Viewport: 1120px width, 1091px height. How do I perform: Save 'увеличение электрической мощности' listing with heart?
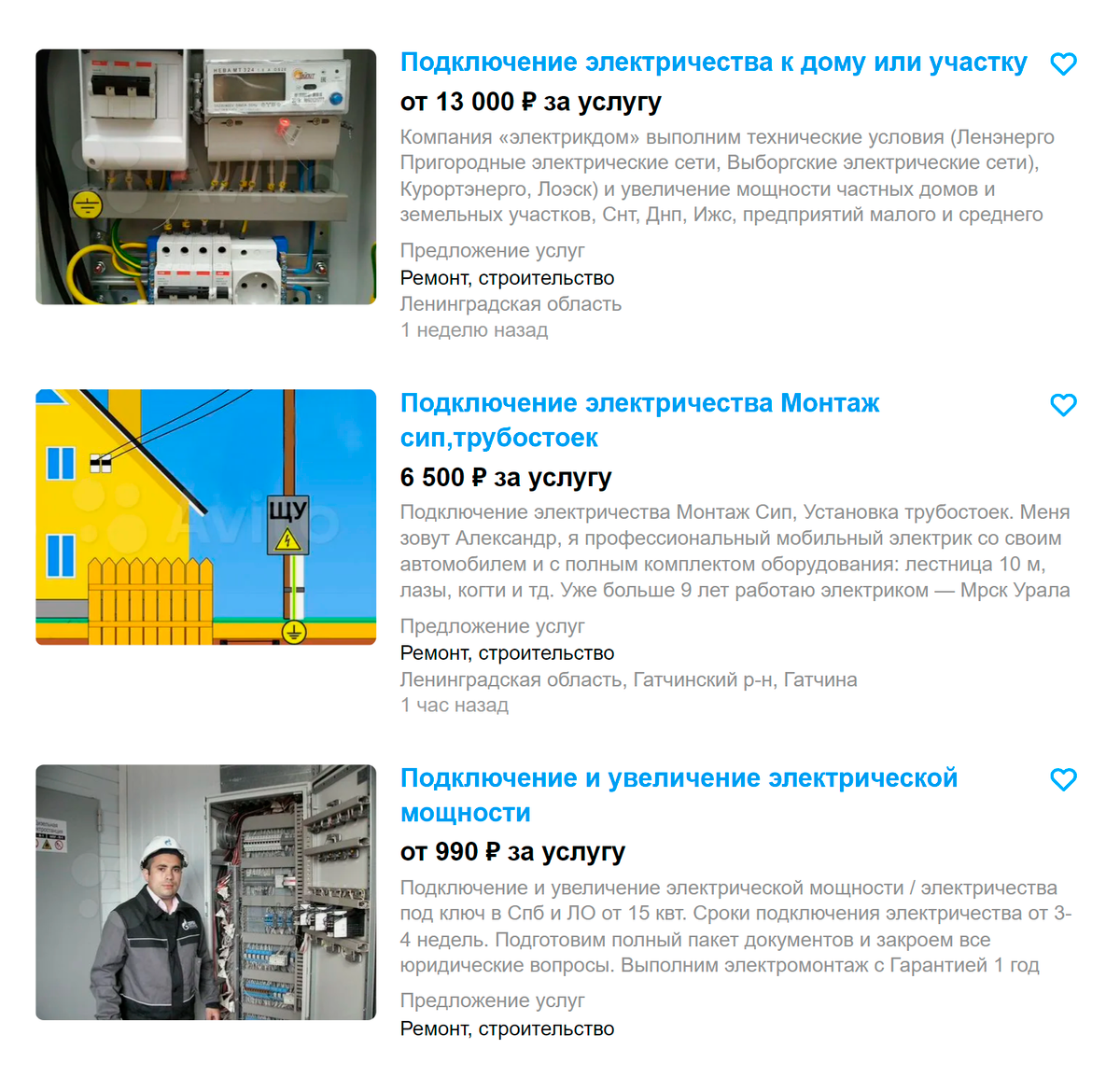[1063, 780]
